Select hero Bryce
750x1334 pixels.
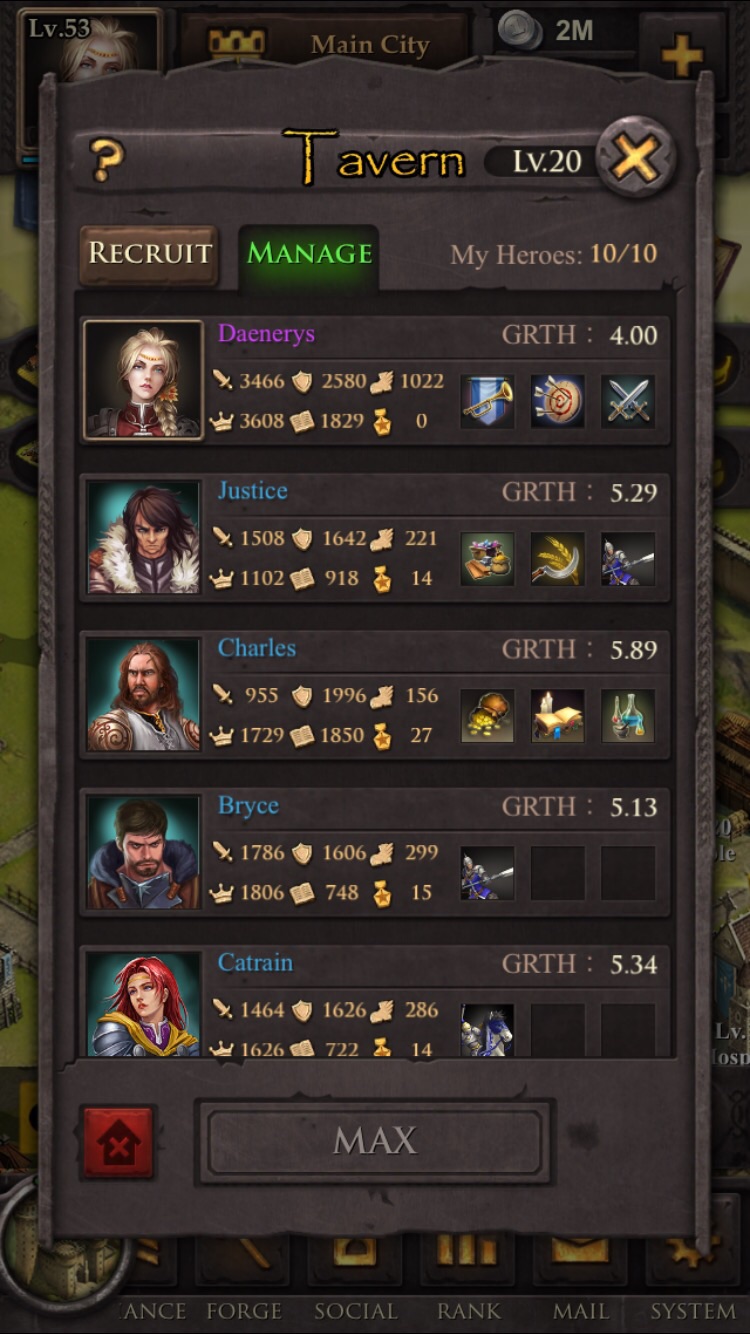(x=143, y=852)
